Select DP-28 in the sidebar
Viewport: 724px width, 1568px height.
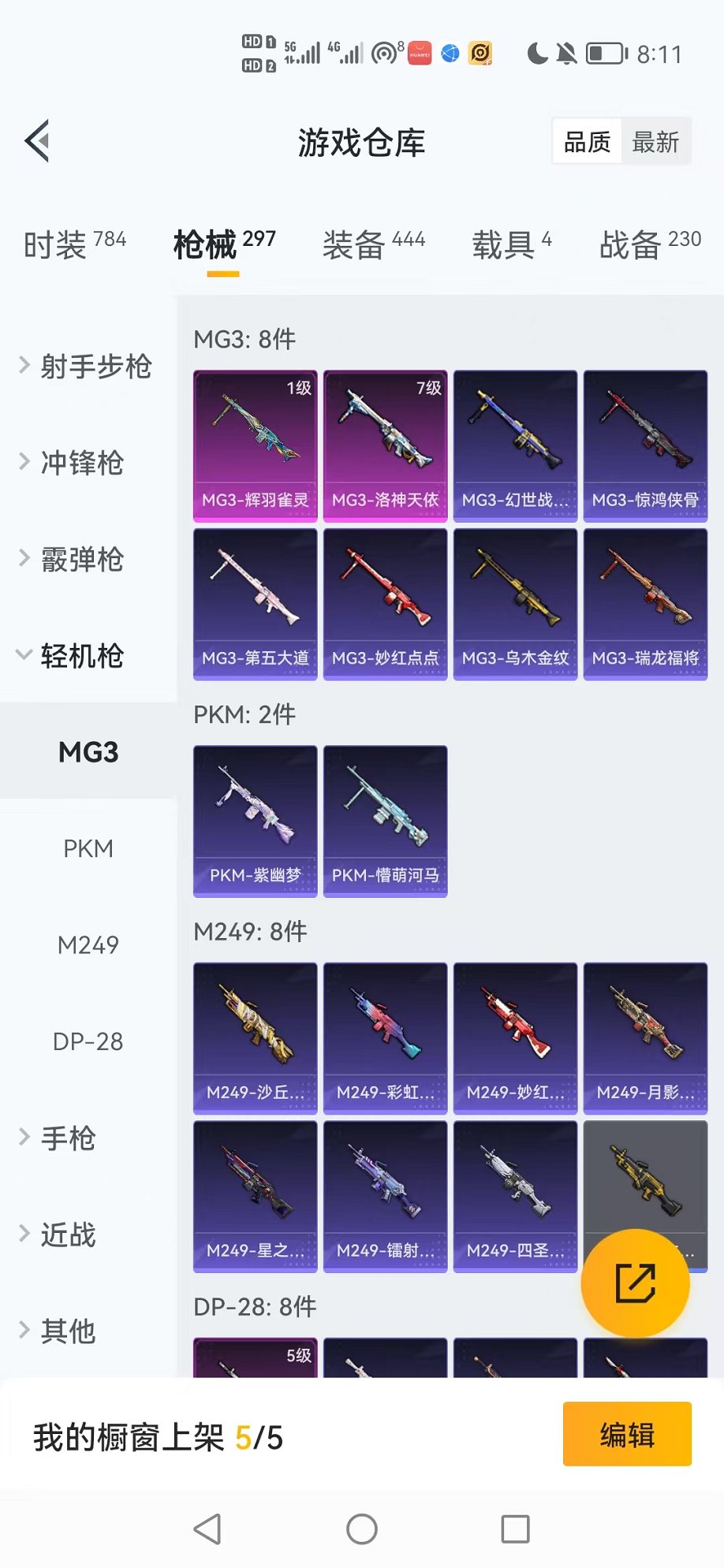coord(88,1042)
